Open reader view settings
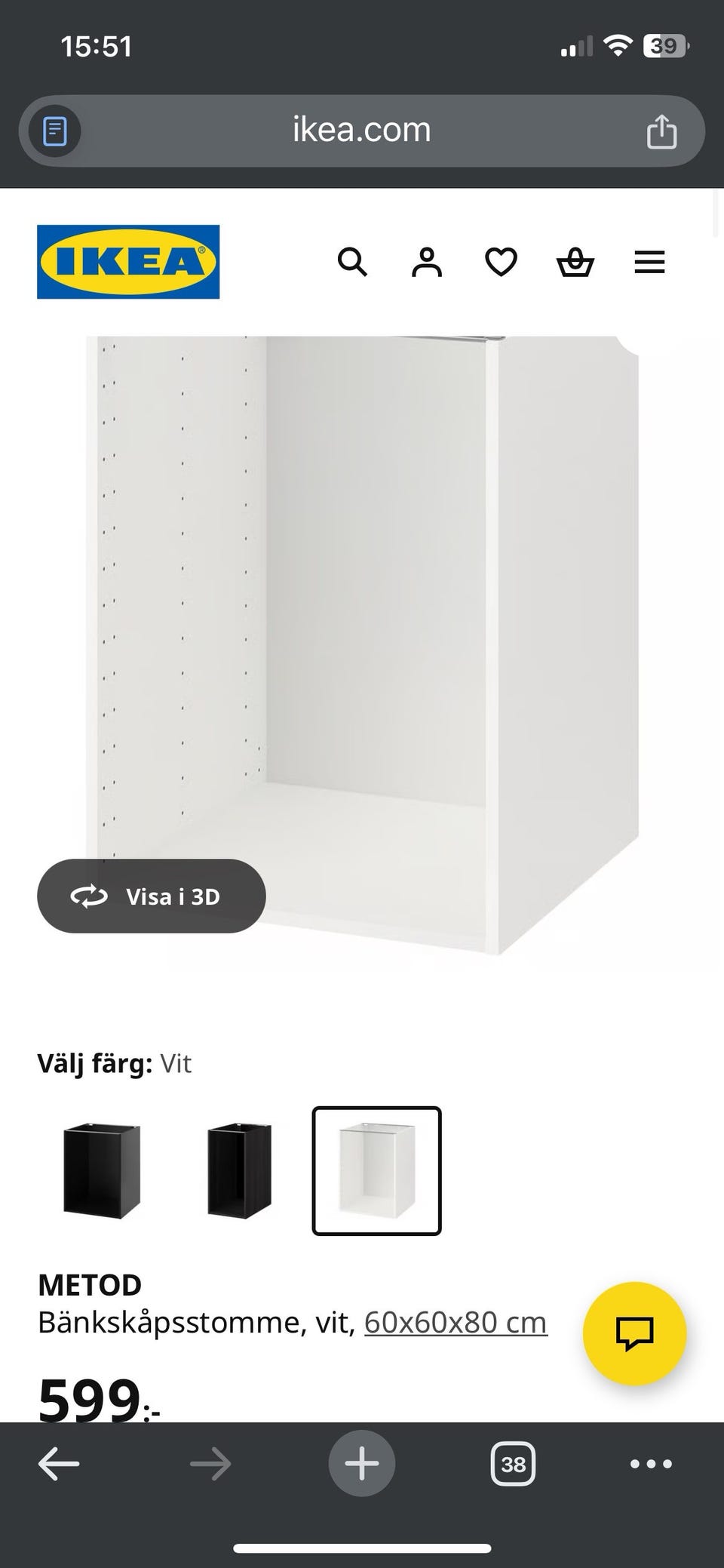 (53, 130)
